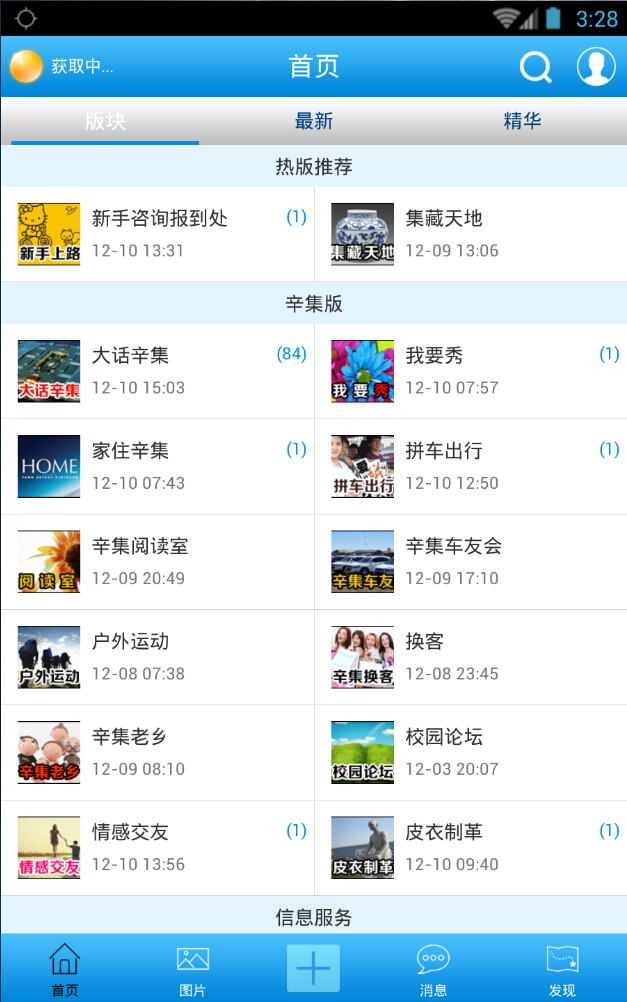
Task: Enter the 大话辛集 board
Action: [x=158, y=371]
